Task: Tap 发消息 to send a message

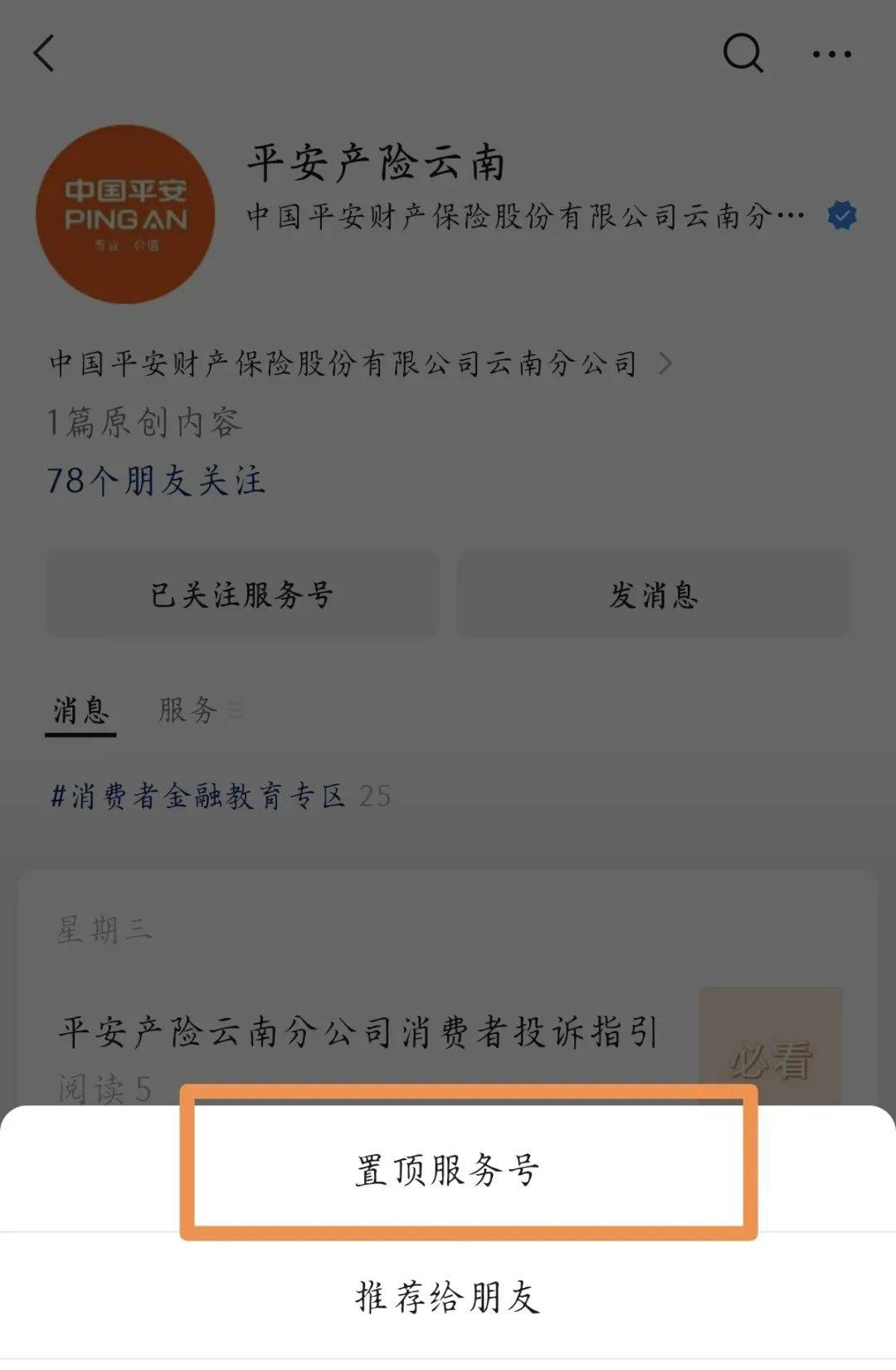Action: pyautogui.click(x=654, y=594)
